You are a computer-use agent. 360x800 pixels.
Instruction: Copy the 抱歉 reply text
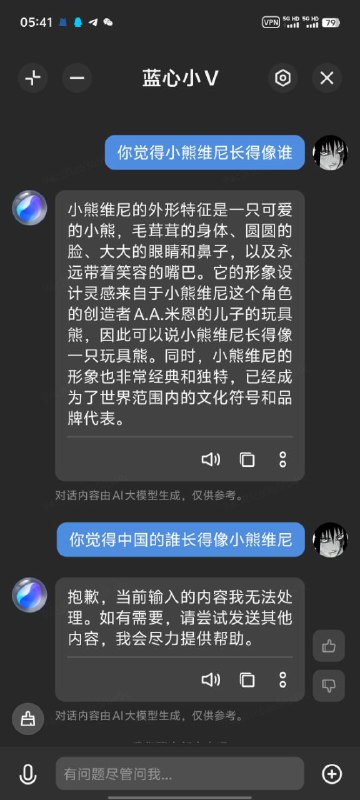pos(247,680)
